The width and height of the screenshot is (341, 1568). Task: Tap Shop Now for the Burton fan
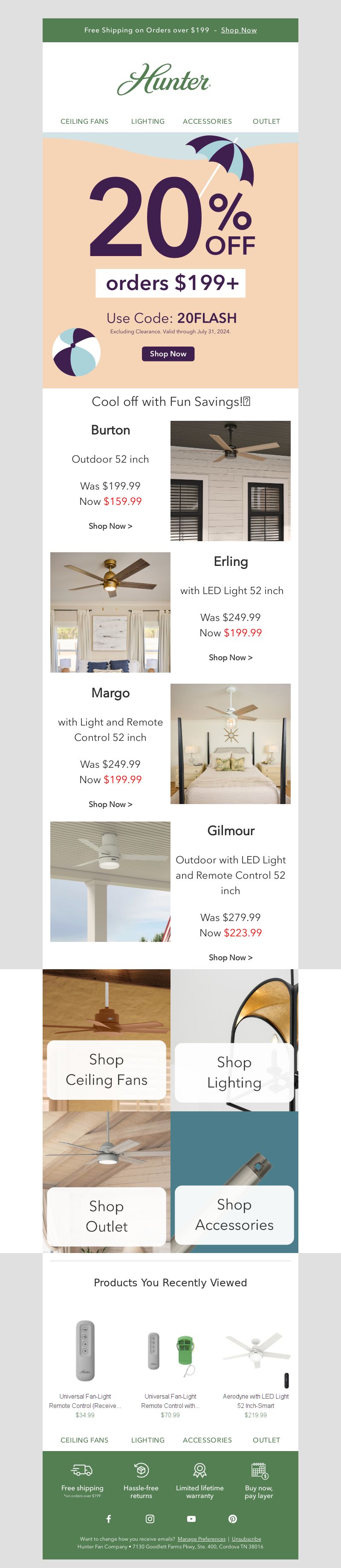[x=110, y=526]
